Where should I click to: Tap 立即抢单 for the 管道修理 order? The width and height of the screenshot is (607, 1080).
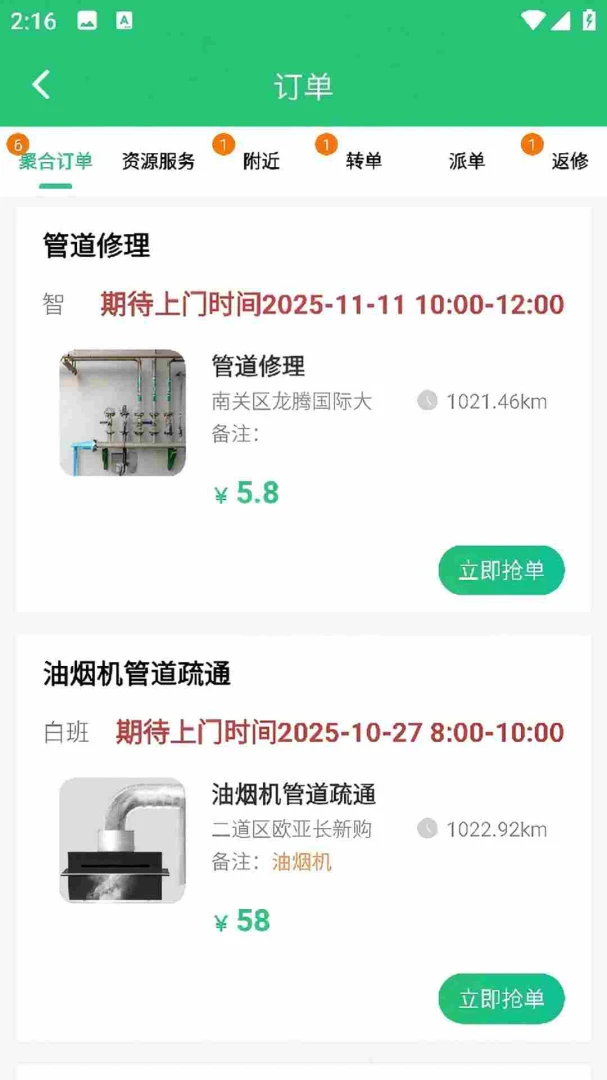(x=502, y=570)
